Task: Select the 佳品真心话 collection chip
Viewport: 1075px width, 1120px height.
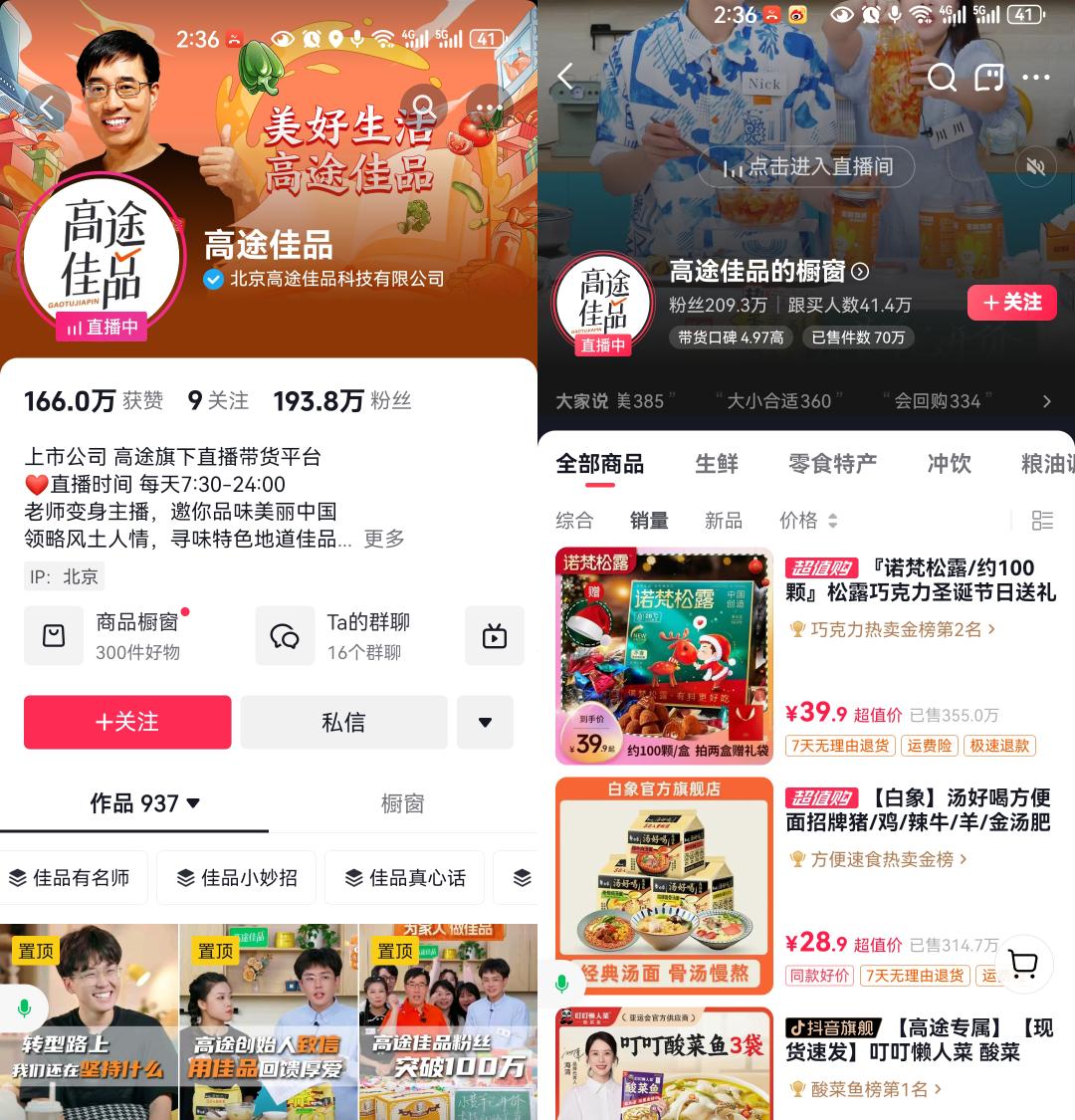Action: 405,877
